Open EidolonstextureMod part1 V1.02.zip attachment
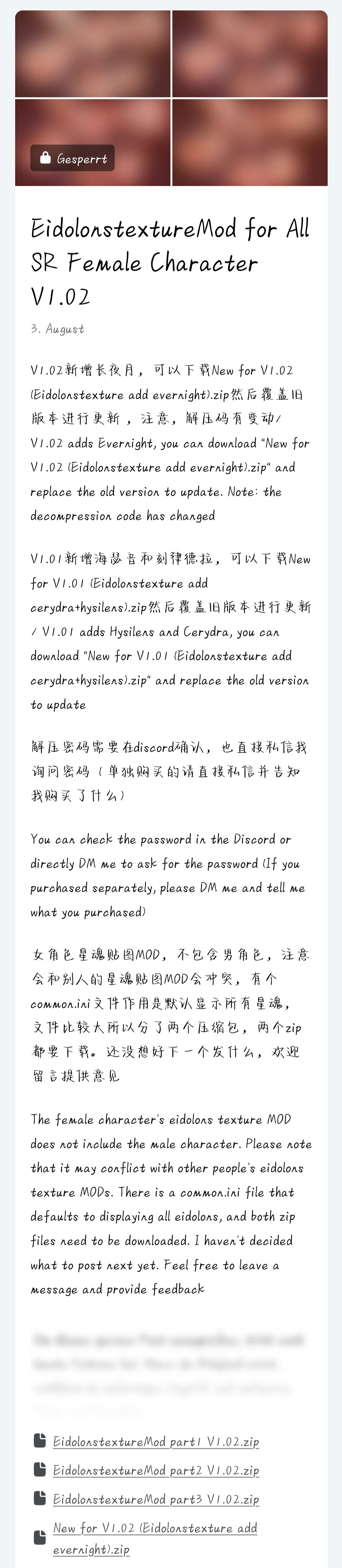 pos(156,1441)
